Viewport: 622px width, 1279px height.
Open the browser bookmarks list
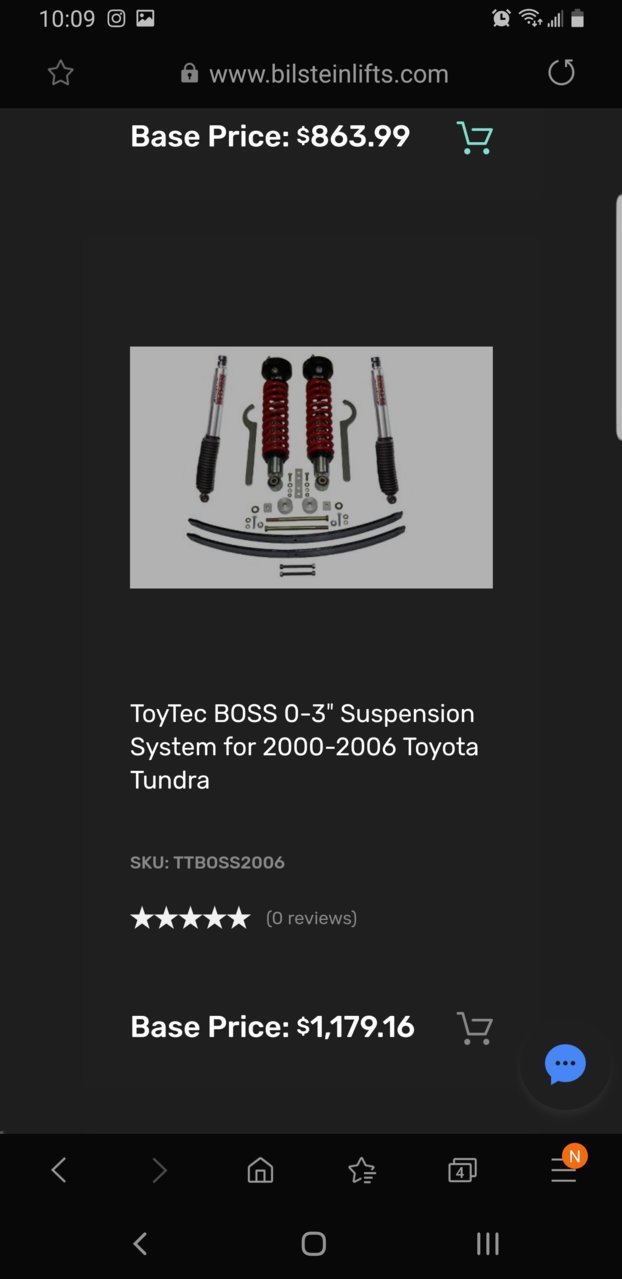tap(361, 1170)
